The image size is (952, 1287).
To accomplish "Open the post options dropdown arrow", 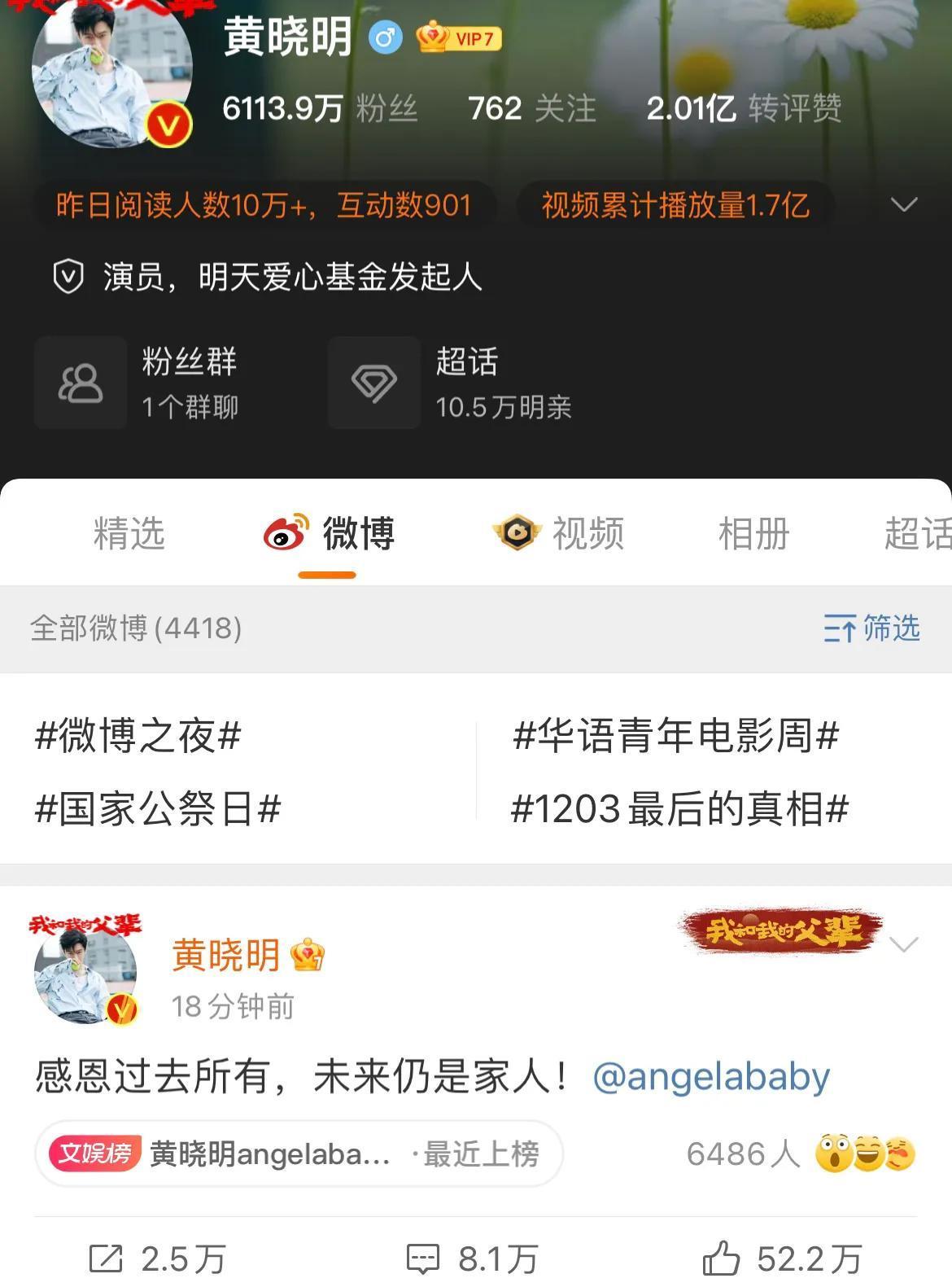I will (904, 944).
